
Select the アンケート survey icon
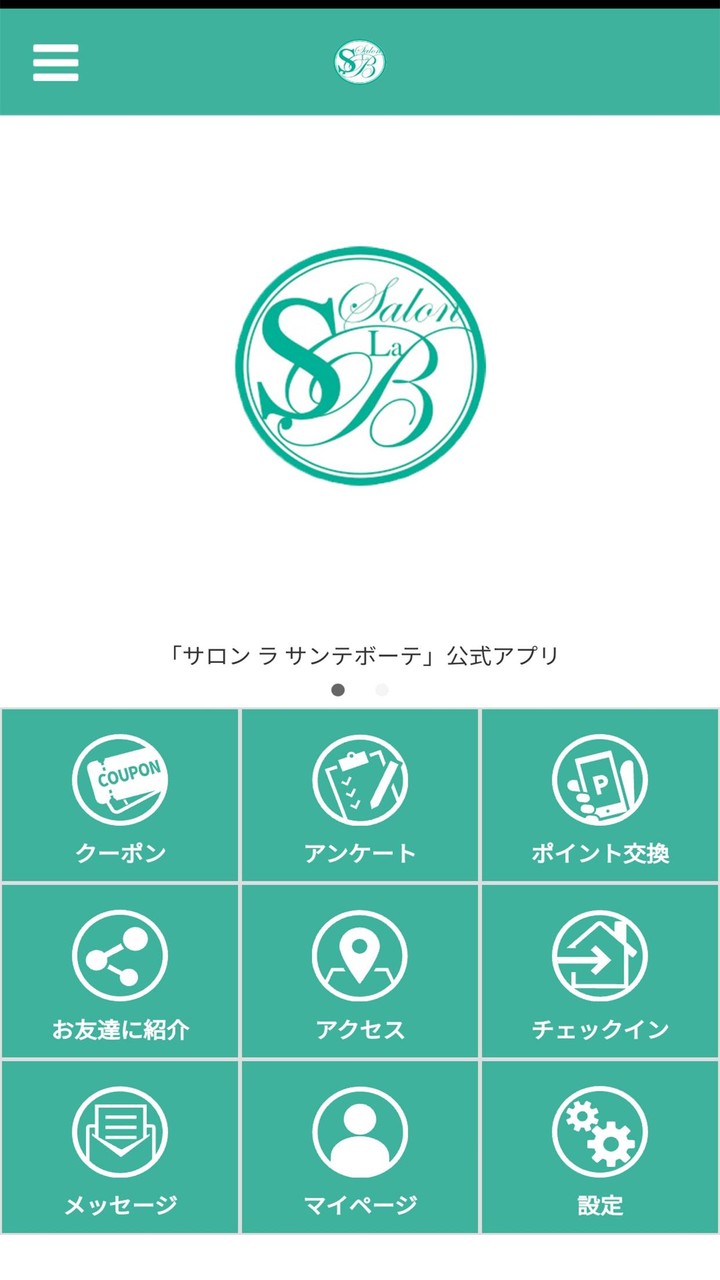point(359,780)
